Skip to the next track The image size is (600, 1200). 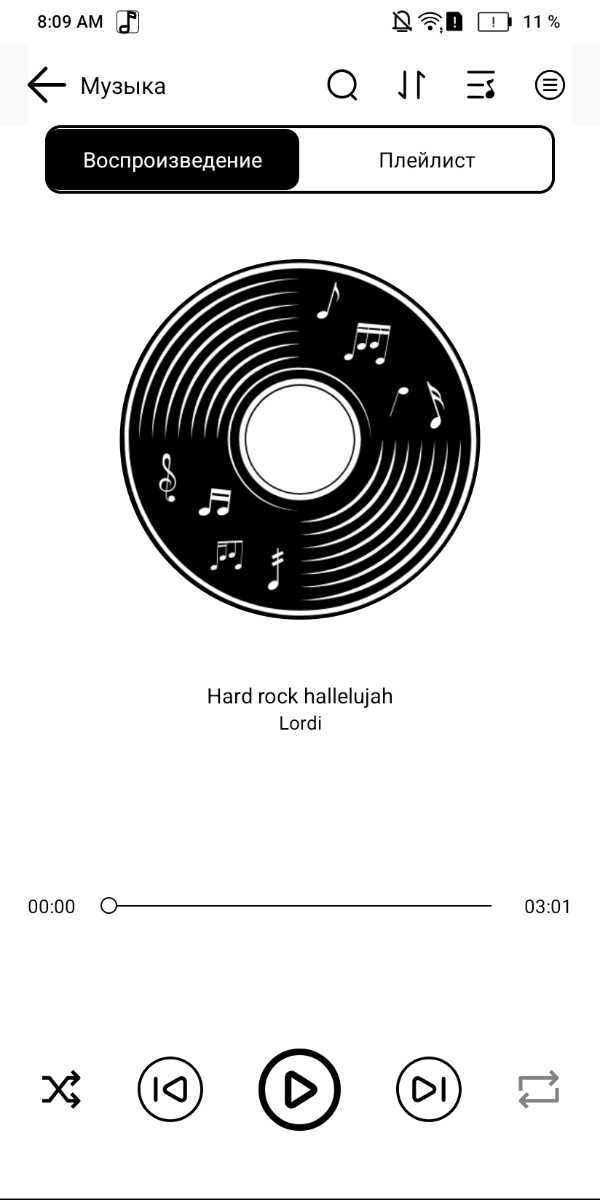tap(429, 1089)
